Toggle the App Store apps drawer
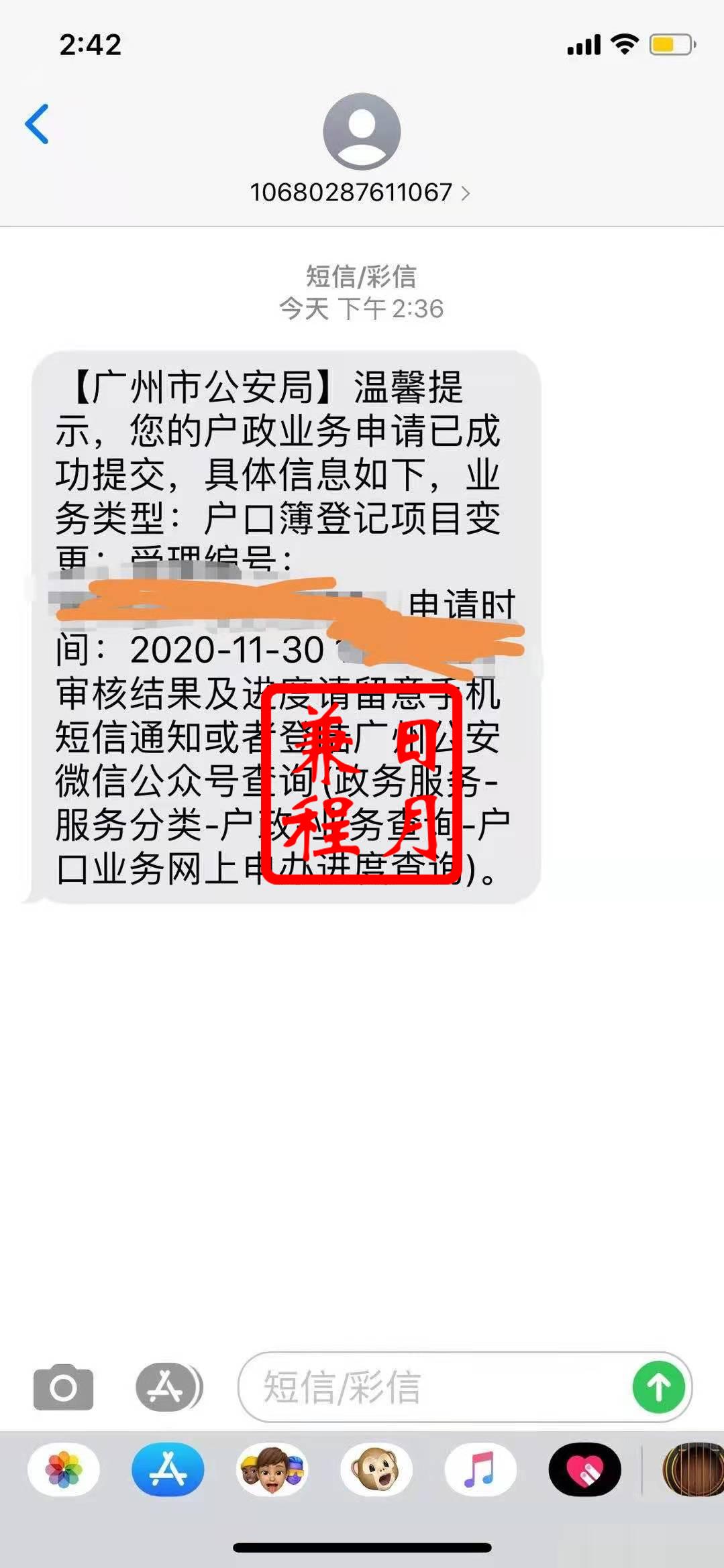This screenshot has width=724, height=1568. [168, 1386]
